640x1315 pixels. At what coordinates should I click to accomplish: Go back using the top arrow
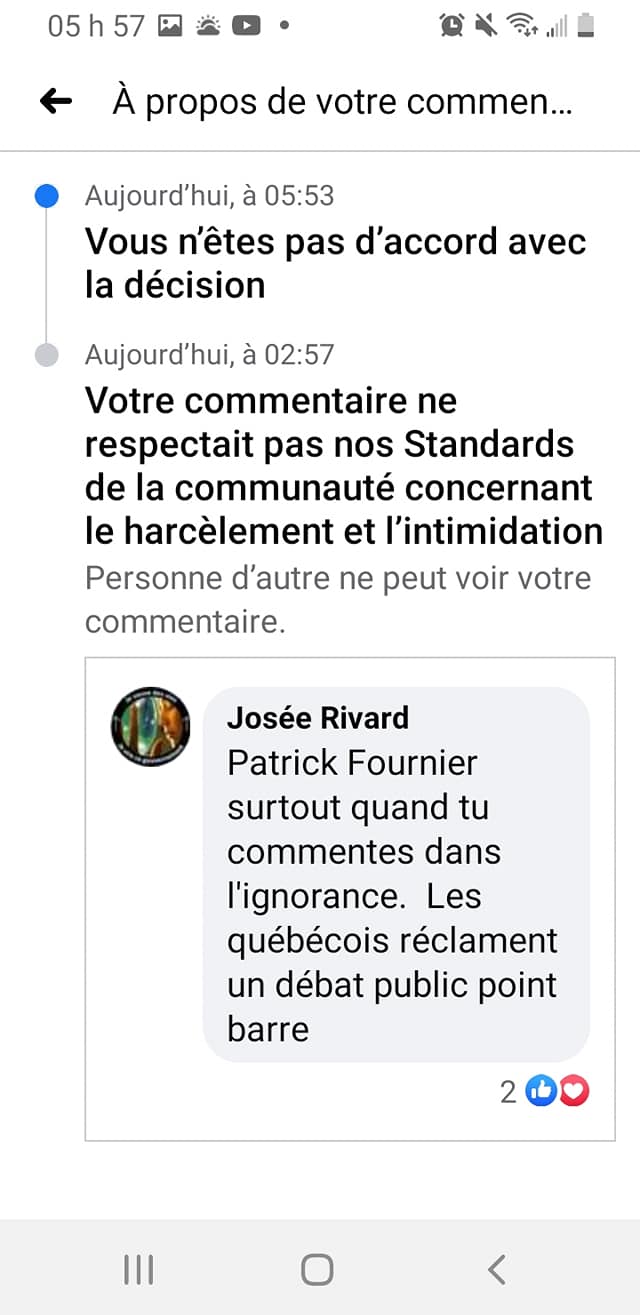(56, 101)
